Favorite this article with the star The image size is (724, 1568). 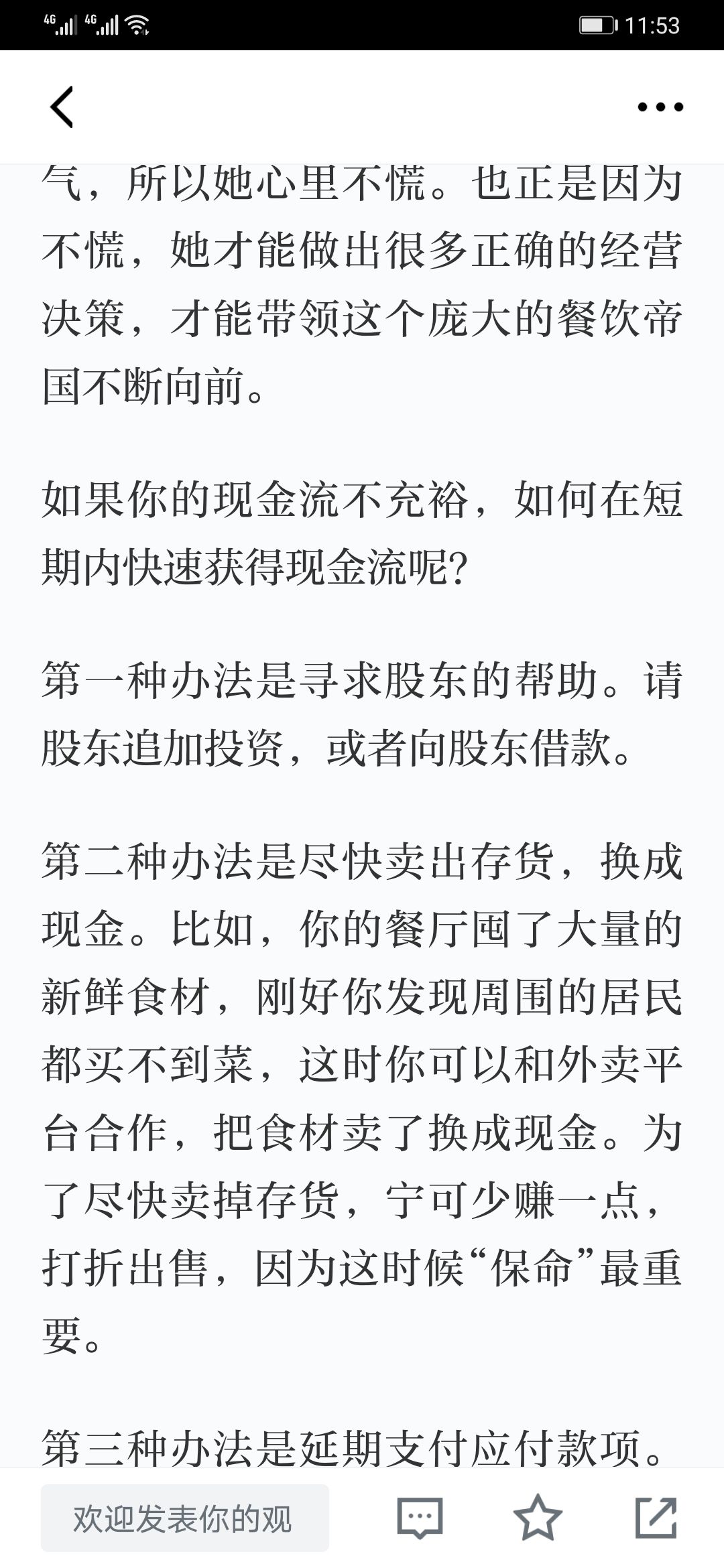coord(538,1518)
